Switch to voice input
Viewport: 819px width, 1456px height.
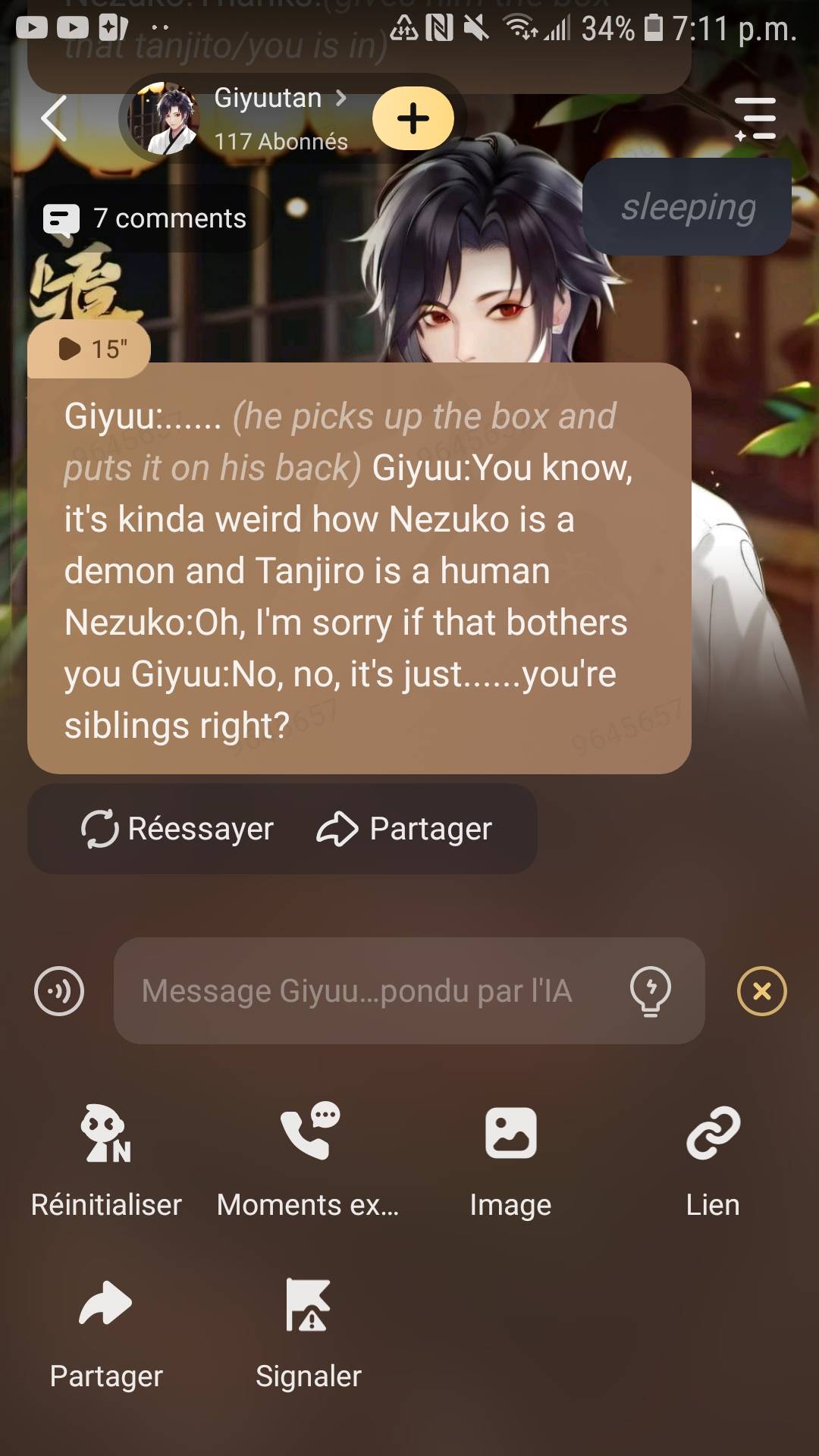click(x=59, y=990)
